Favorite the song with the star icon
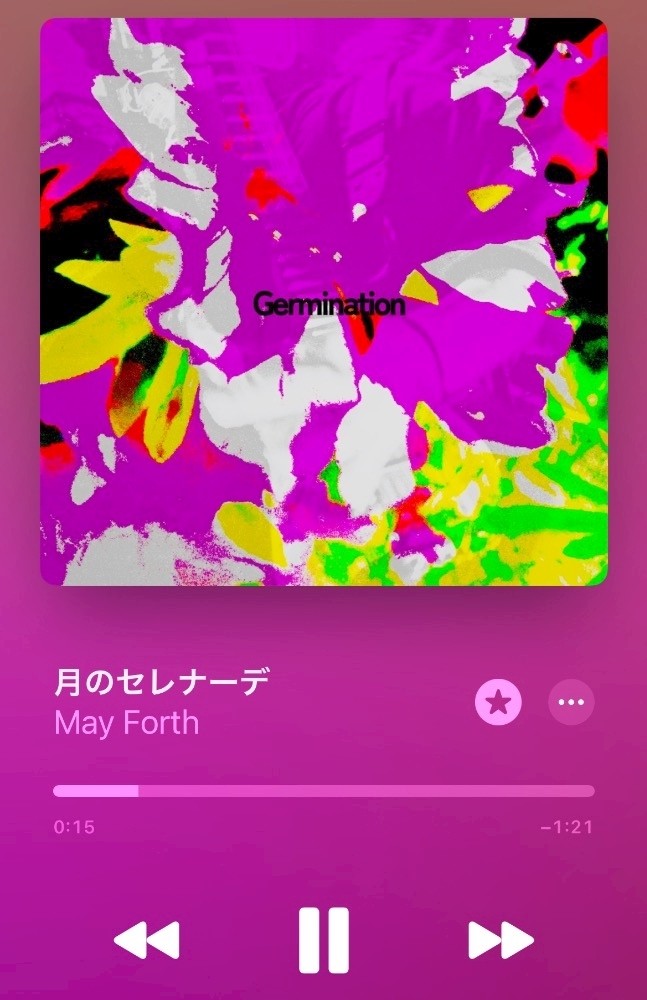Image resolution: width=647 pixels, height=1000 pixels. pyautogui.click(x=498, y=702)
